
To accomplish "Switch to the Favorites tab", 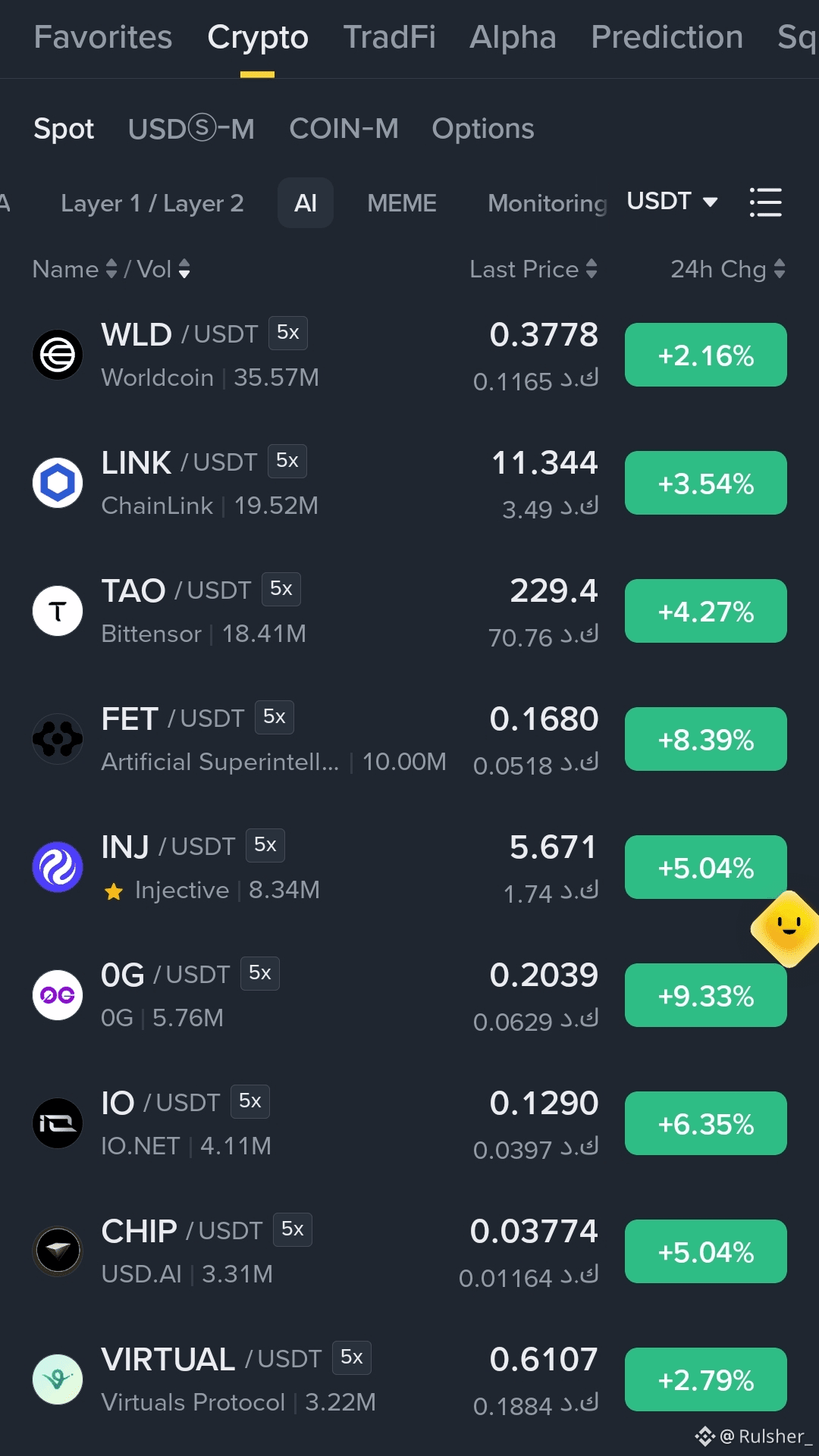I will tap(103, 37).
